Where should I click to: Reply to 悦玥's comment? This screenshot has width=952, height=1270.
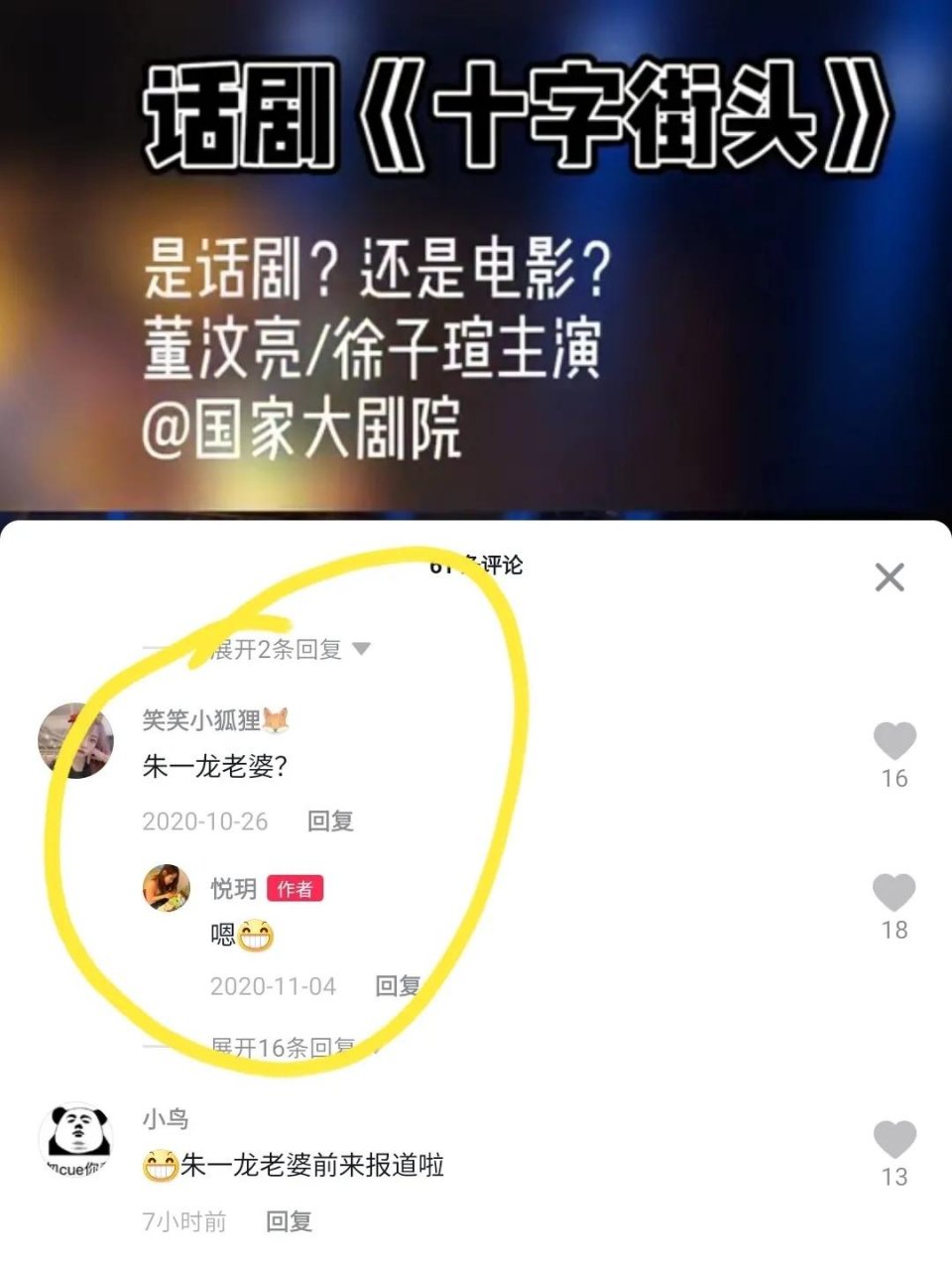click(398, 985)
